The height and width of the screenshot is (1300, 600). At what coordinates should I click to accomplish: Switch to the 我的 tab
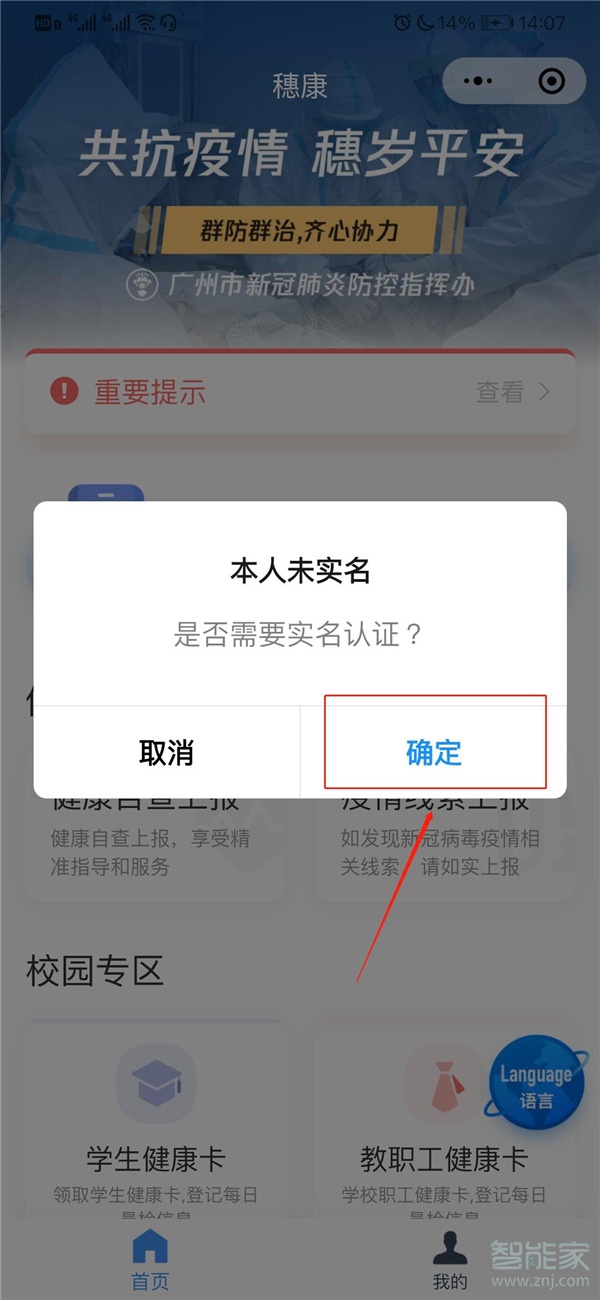pyautogui.click(x=450, y=1260)
